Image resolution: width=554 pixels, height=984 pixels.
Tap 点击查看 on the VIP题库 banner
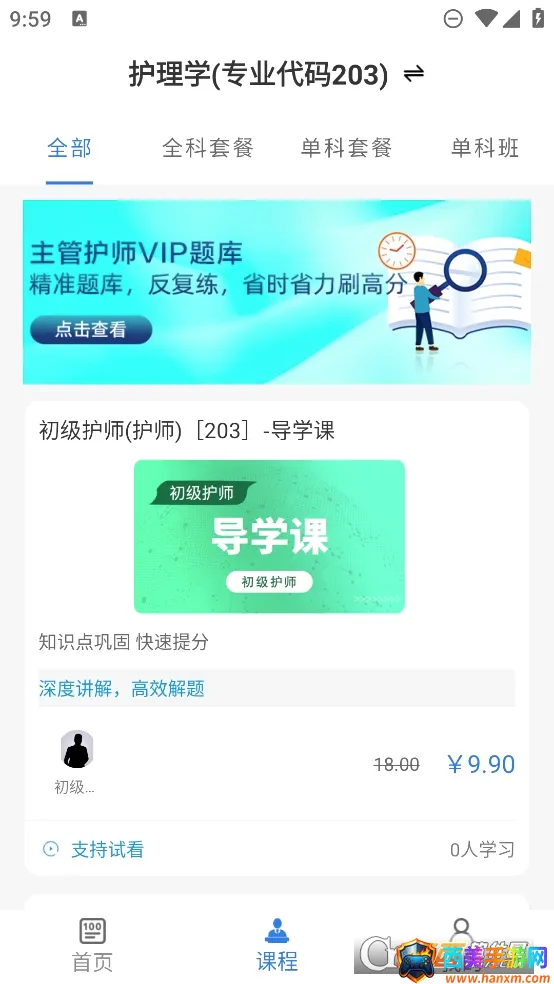pos(91,329)
